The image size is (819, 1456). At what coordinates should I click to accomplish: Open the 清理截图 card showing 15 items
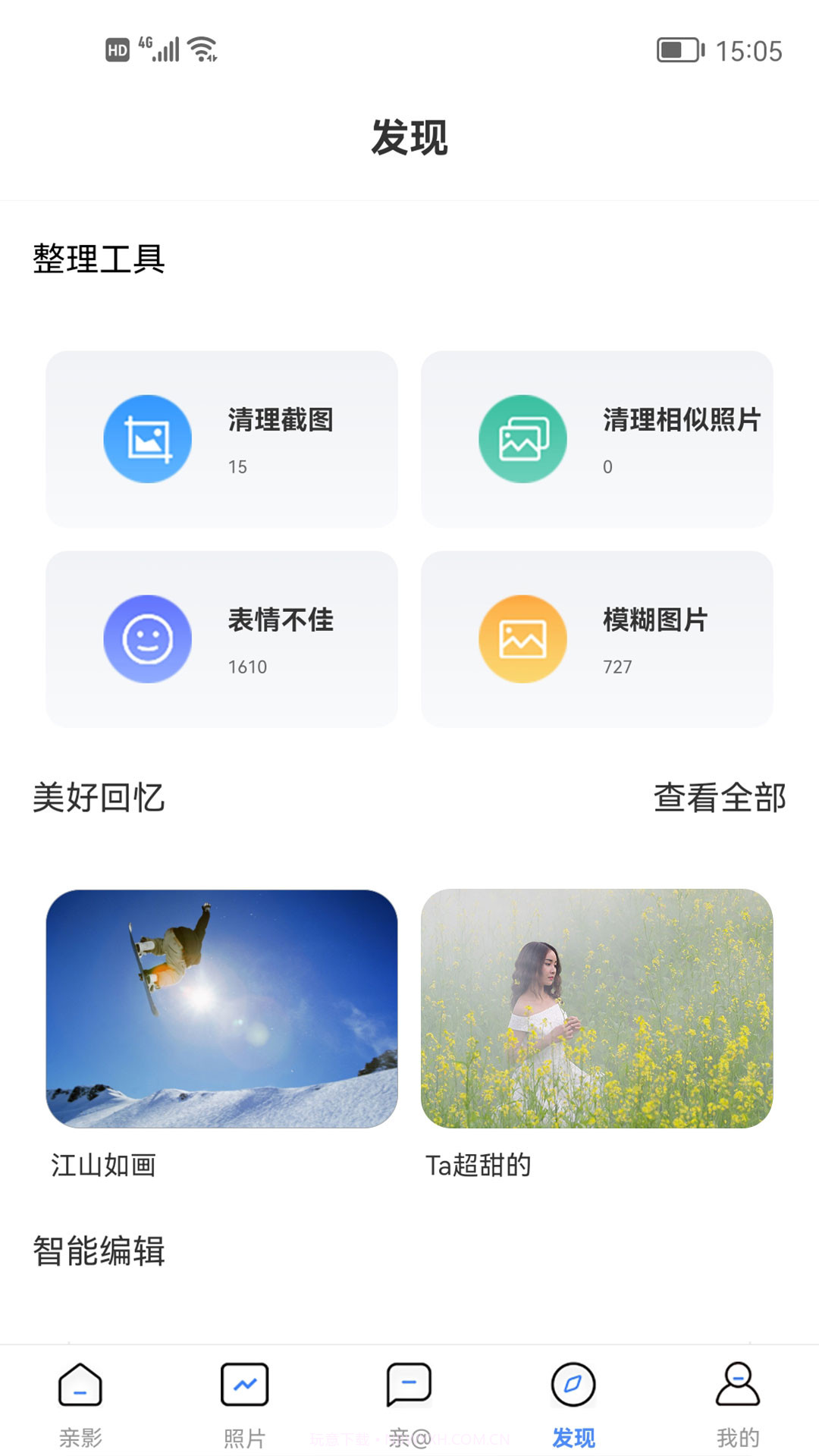coord(221,438)
